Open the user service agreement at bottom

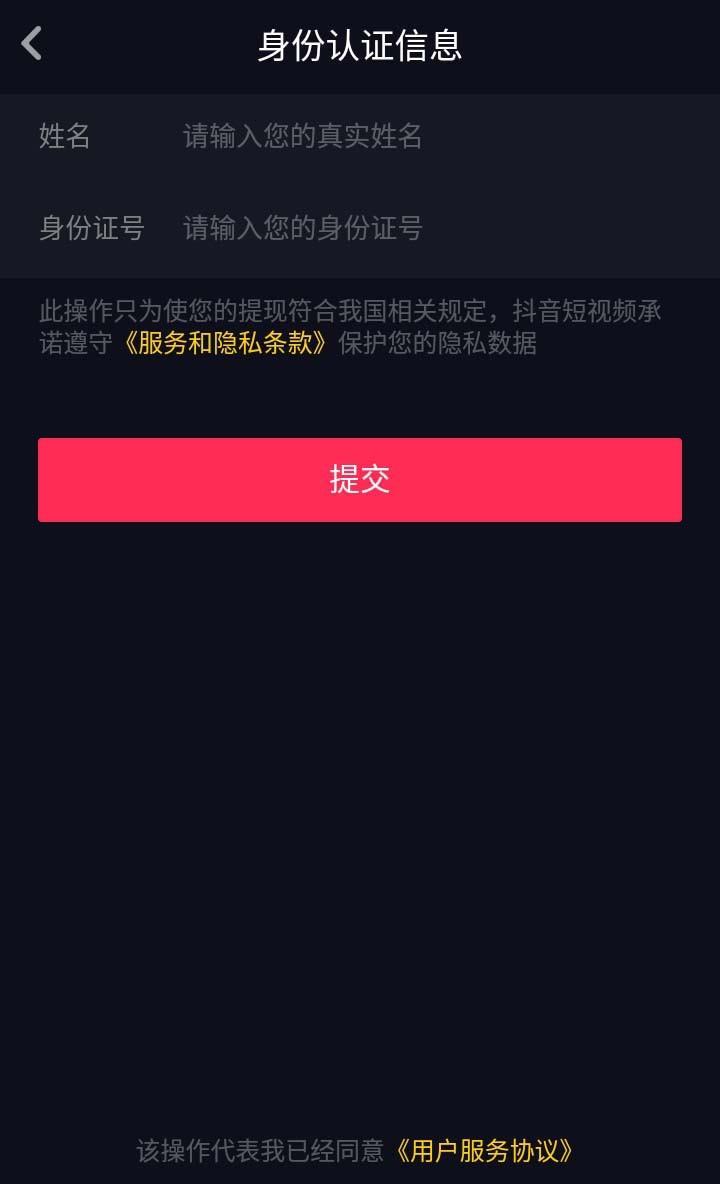pos(484,1150)
